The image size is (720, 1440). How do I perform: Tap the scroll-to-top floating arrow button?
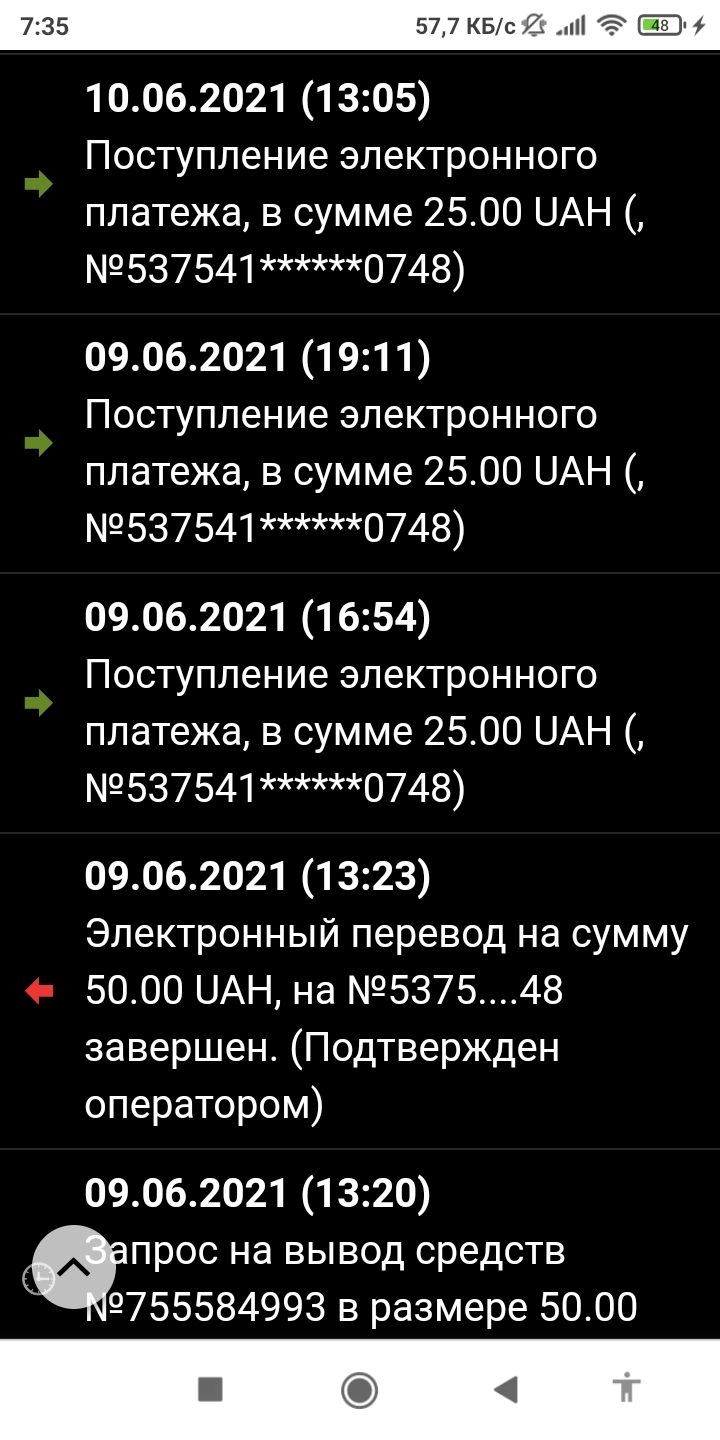73,1267
